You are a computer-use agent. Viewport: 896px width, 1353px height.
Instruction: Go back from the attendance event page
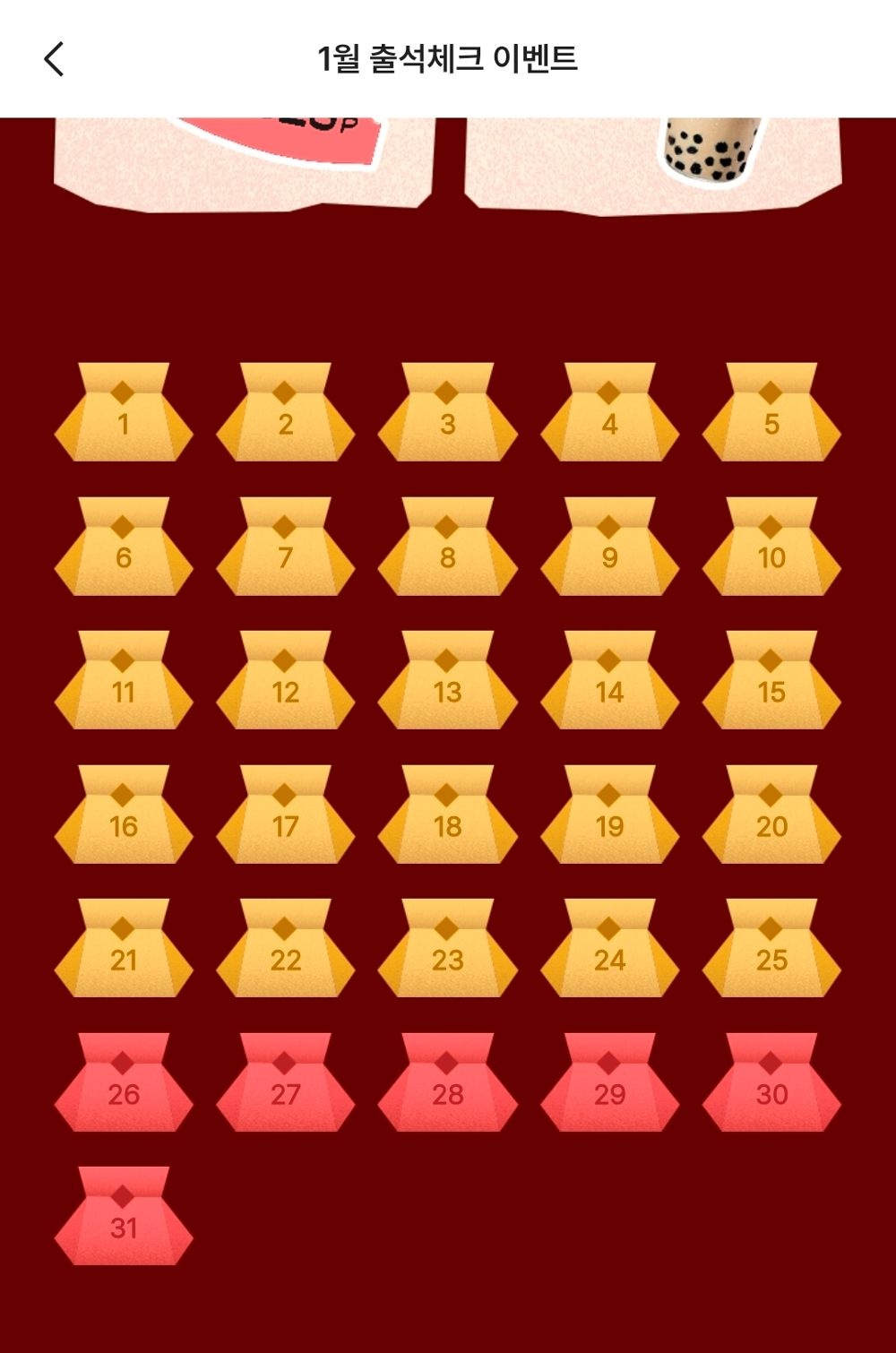(x=54, y=59)
